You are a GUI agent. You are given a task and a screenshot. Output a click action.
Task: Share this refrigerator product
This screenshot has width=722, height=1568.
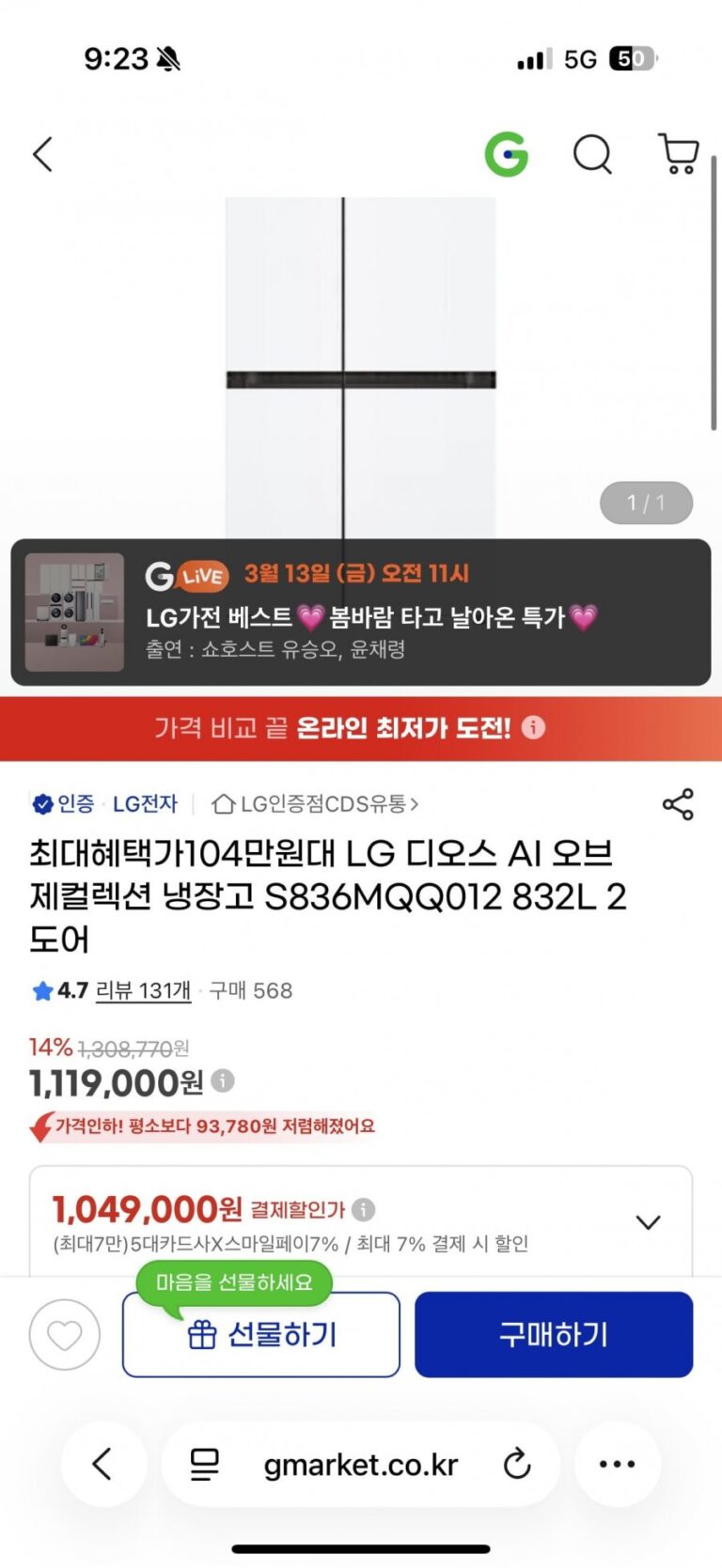pyautogui.click(x=678, y=804)
